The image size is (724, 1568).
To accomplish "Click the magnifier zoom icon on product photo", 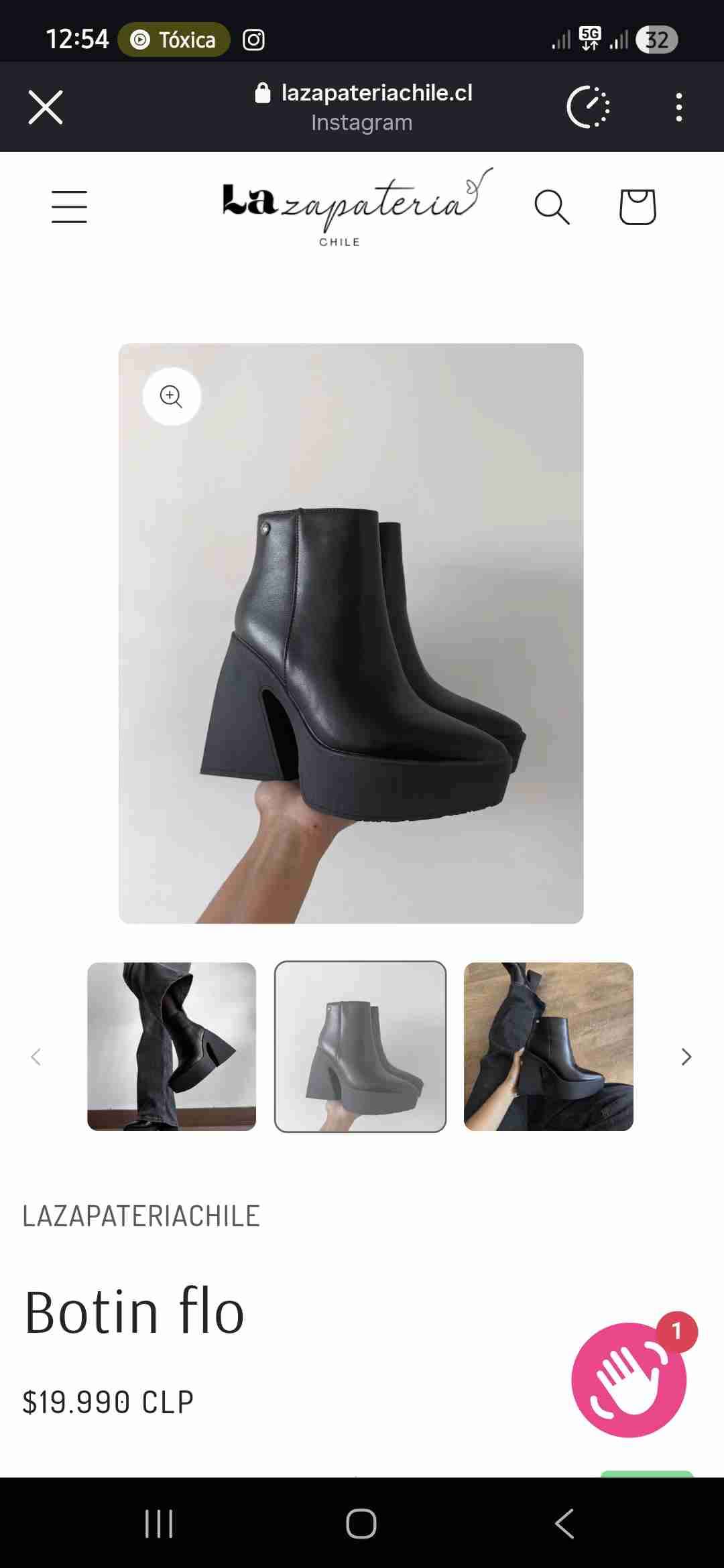I will click(x=172, y=397).
